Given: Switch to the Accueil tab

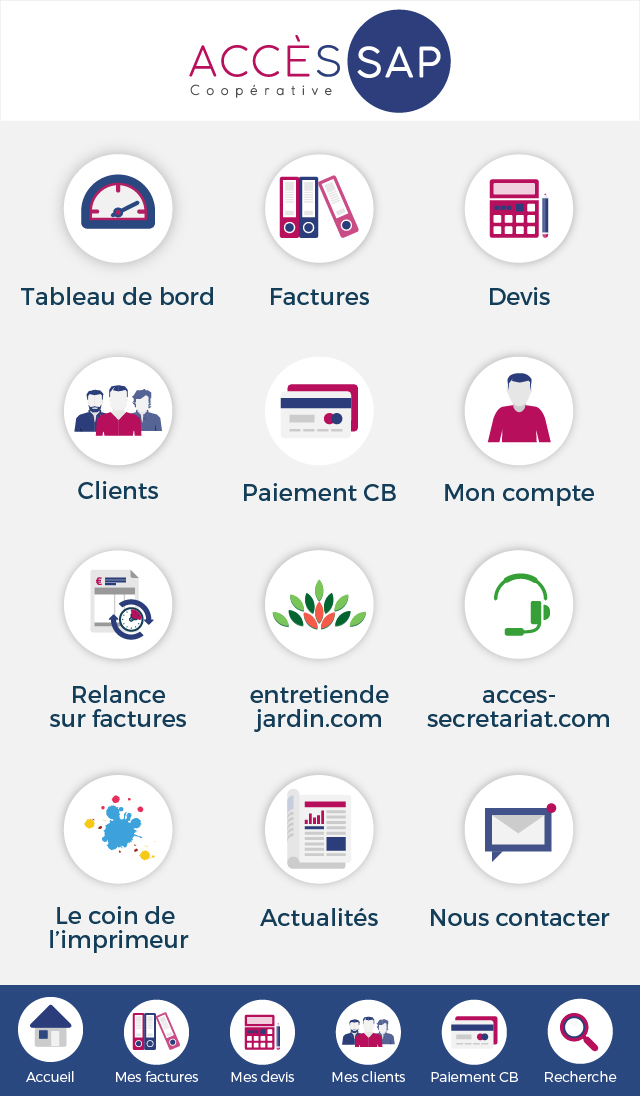Looking at the screenshot, I should point(50,1040).
